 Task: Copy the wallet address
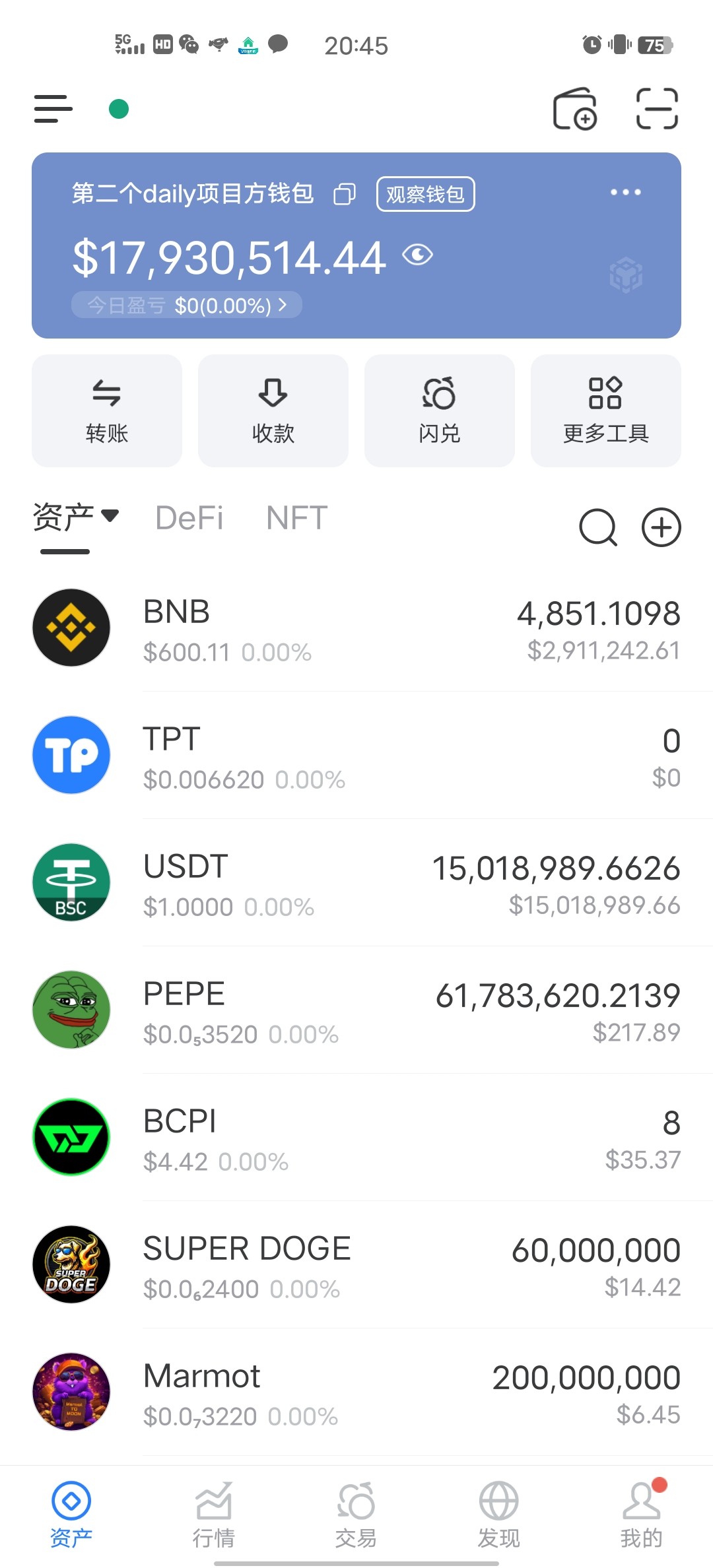[x=344, y=195]
